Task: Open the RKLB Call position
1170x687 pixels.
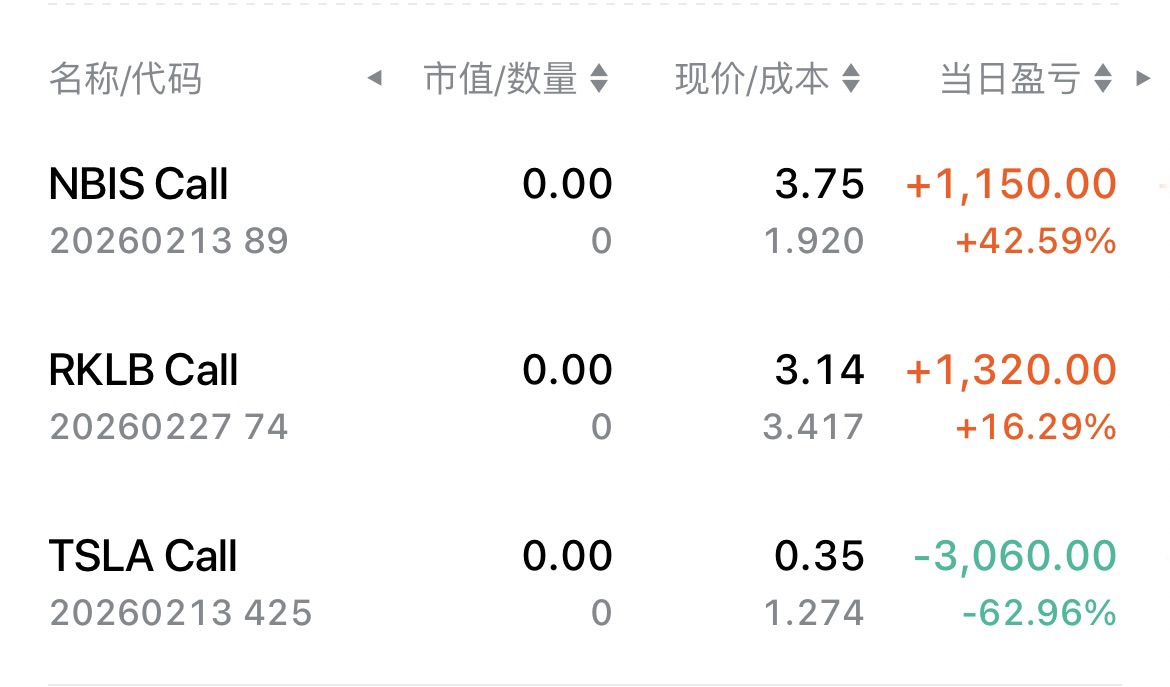Action: 585,397
